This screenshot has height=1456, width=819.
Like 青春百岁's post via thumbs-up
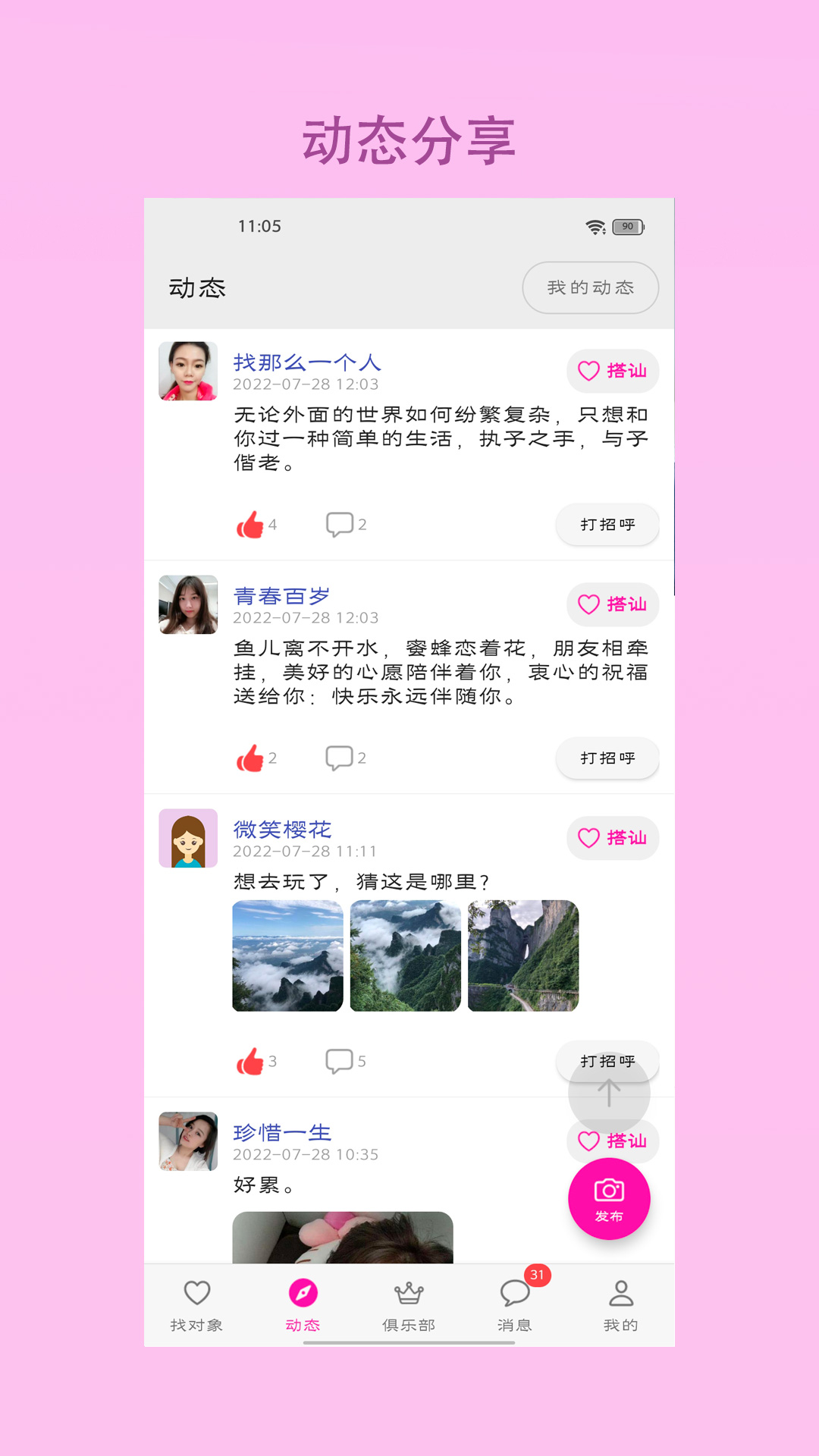250,758
